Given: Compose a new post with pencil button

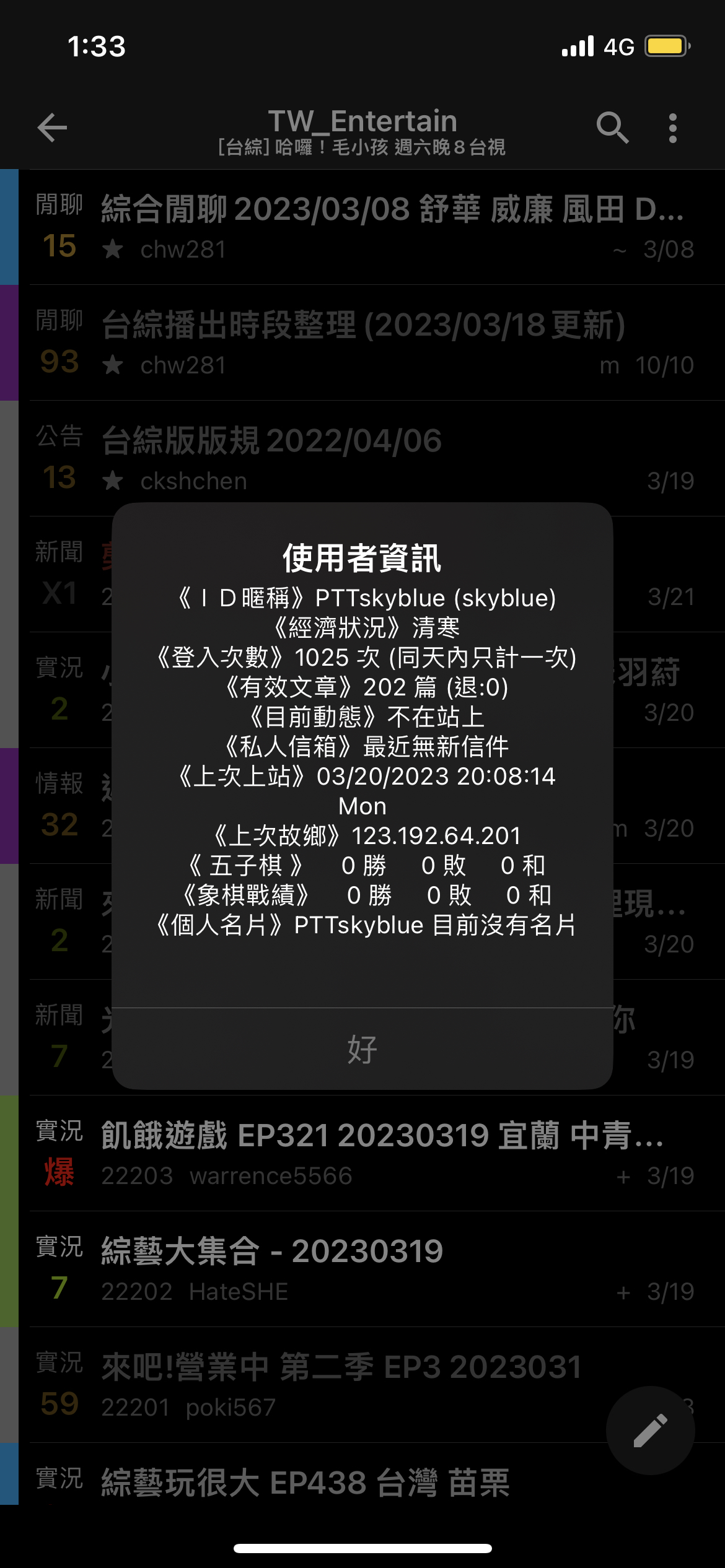Looking at the screenshot, I should 650,1431.
